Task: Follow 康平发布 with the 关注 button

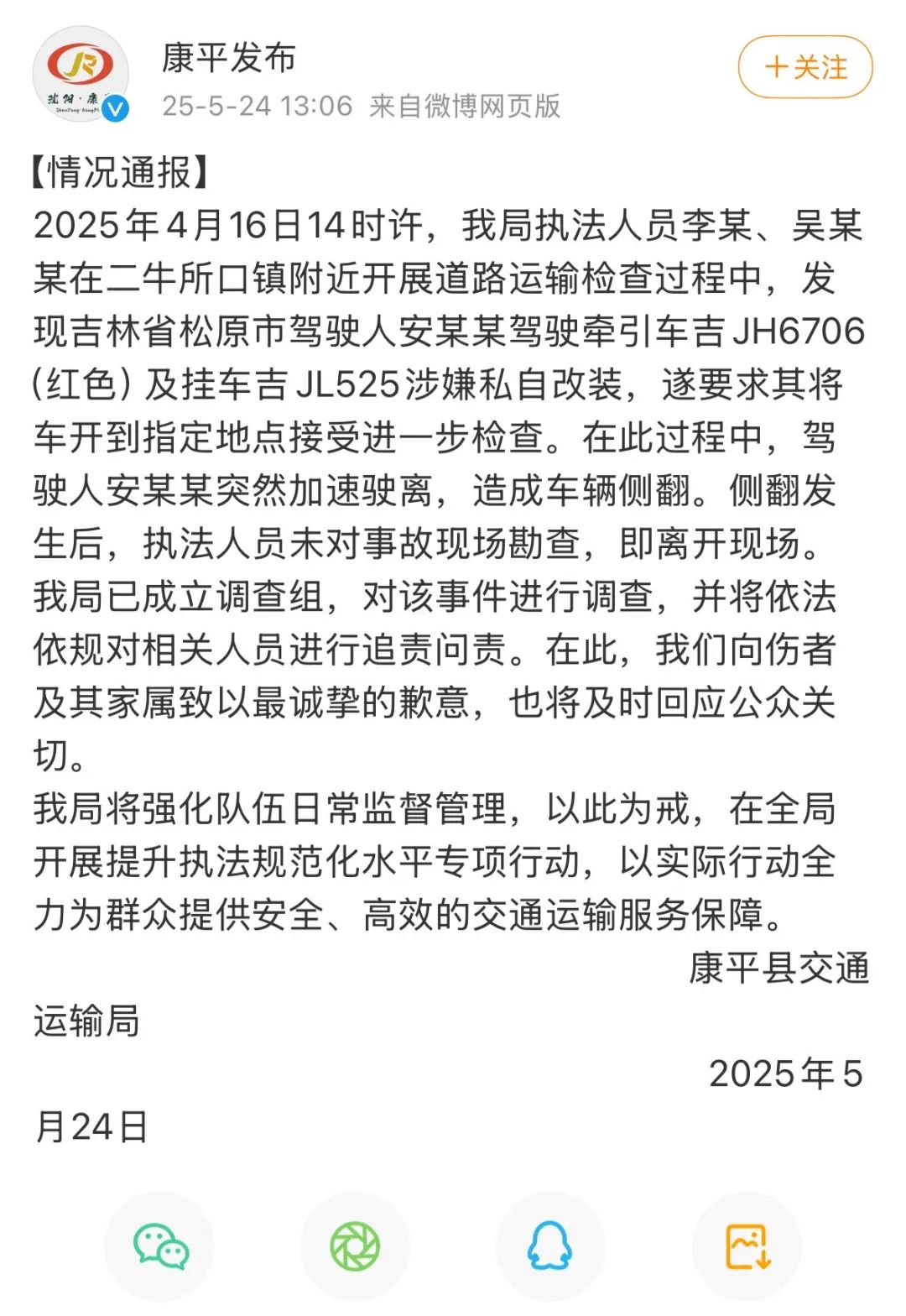Action: click(x=805, y=67)
